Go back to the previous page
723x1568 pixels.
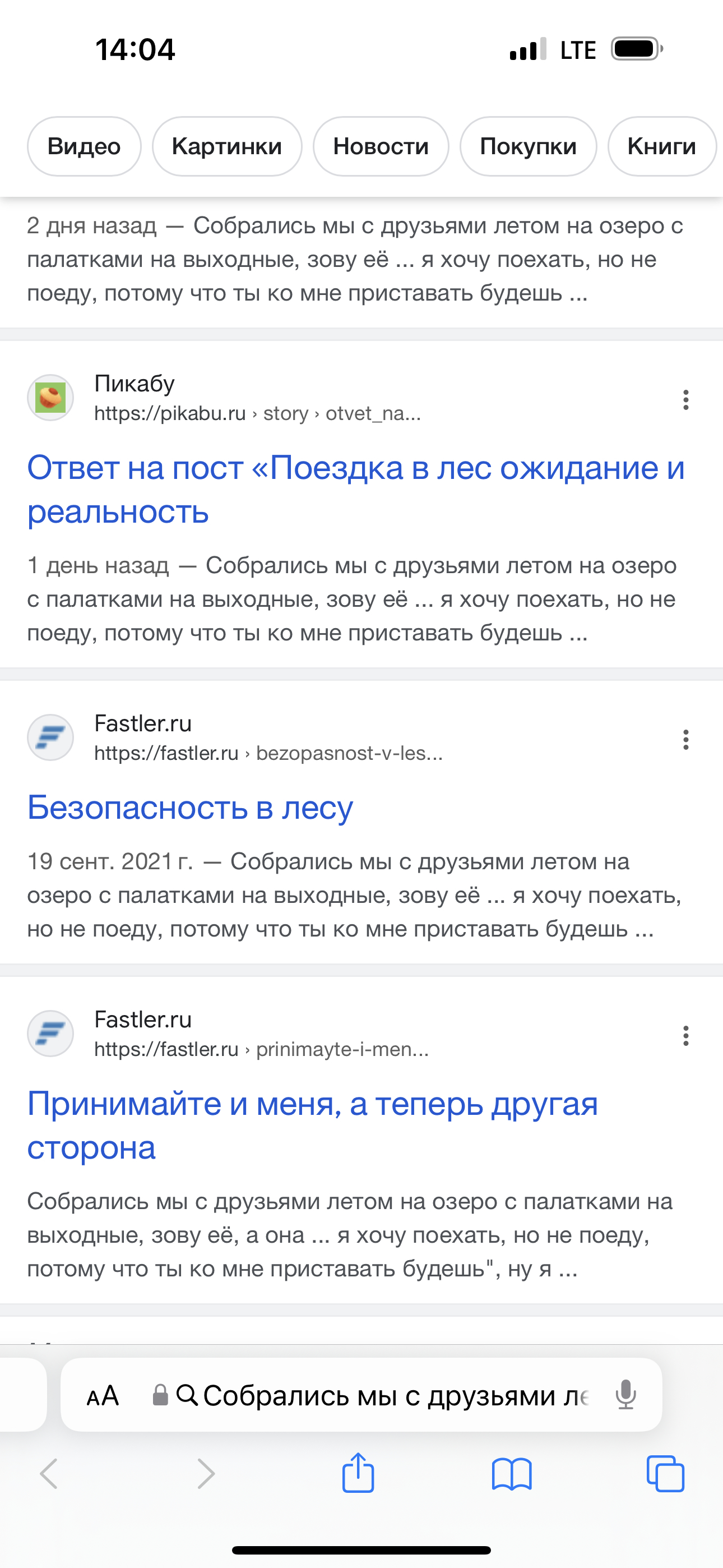49,1474
